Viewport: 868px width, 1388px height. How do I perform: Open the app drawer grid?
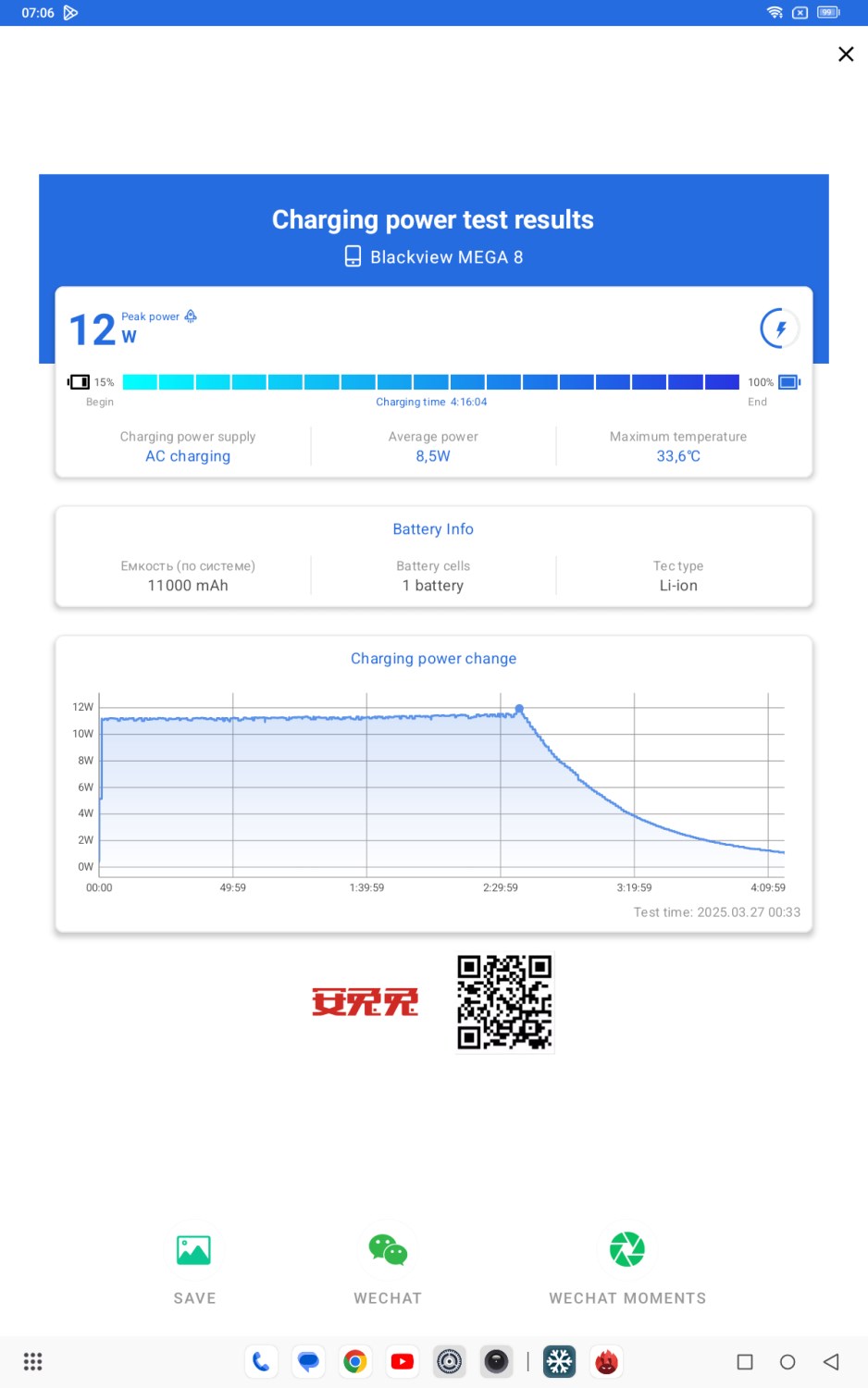pyautogui.click(x=33, y=1361)
